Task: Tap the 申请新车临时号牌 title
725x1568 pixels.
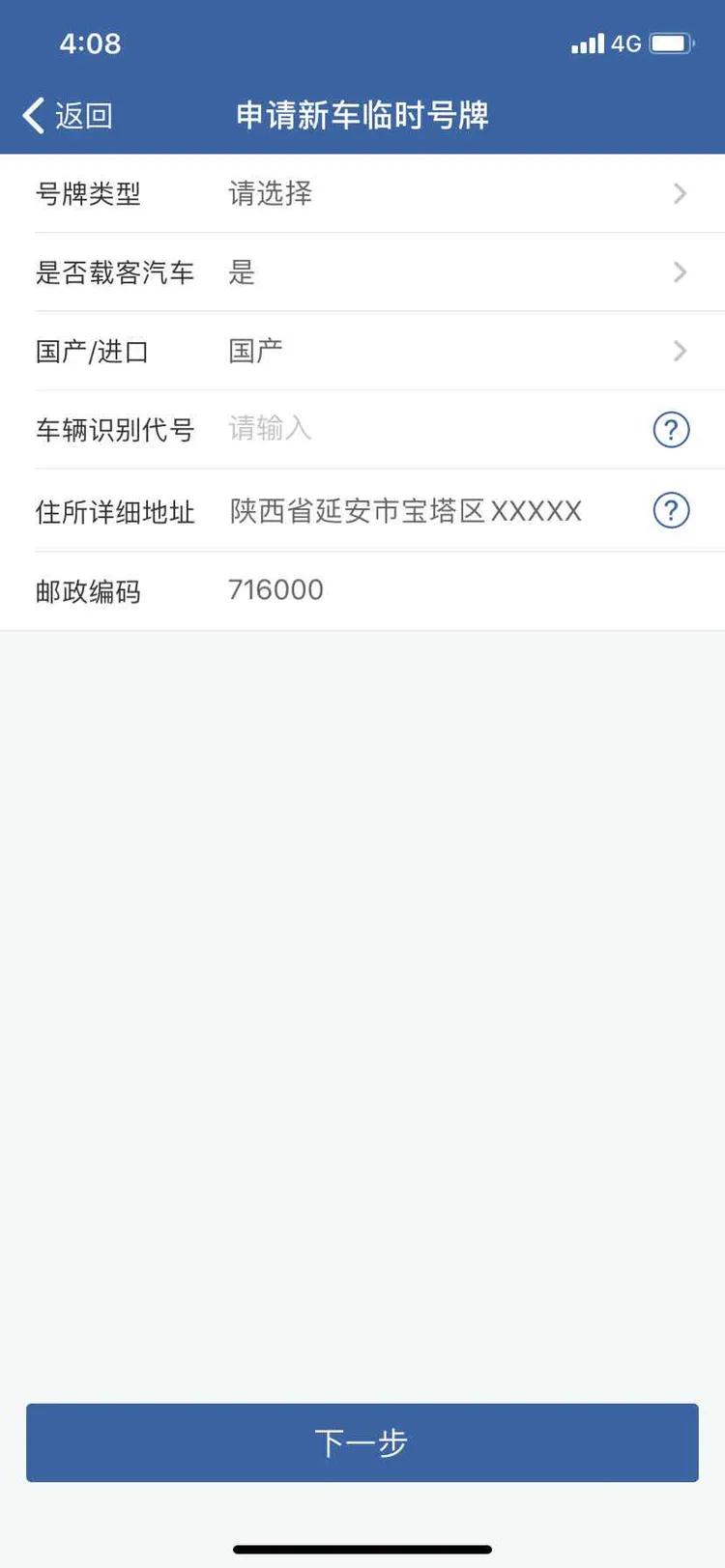Action: tap(362, 114)
